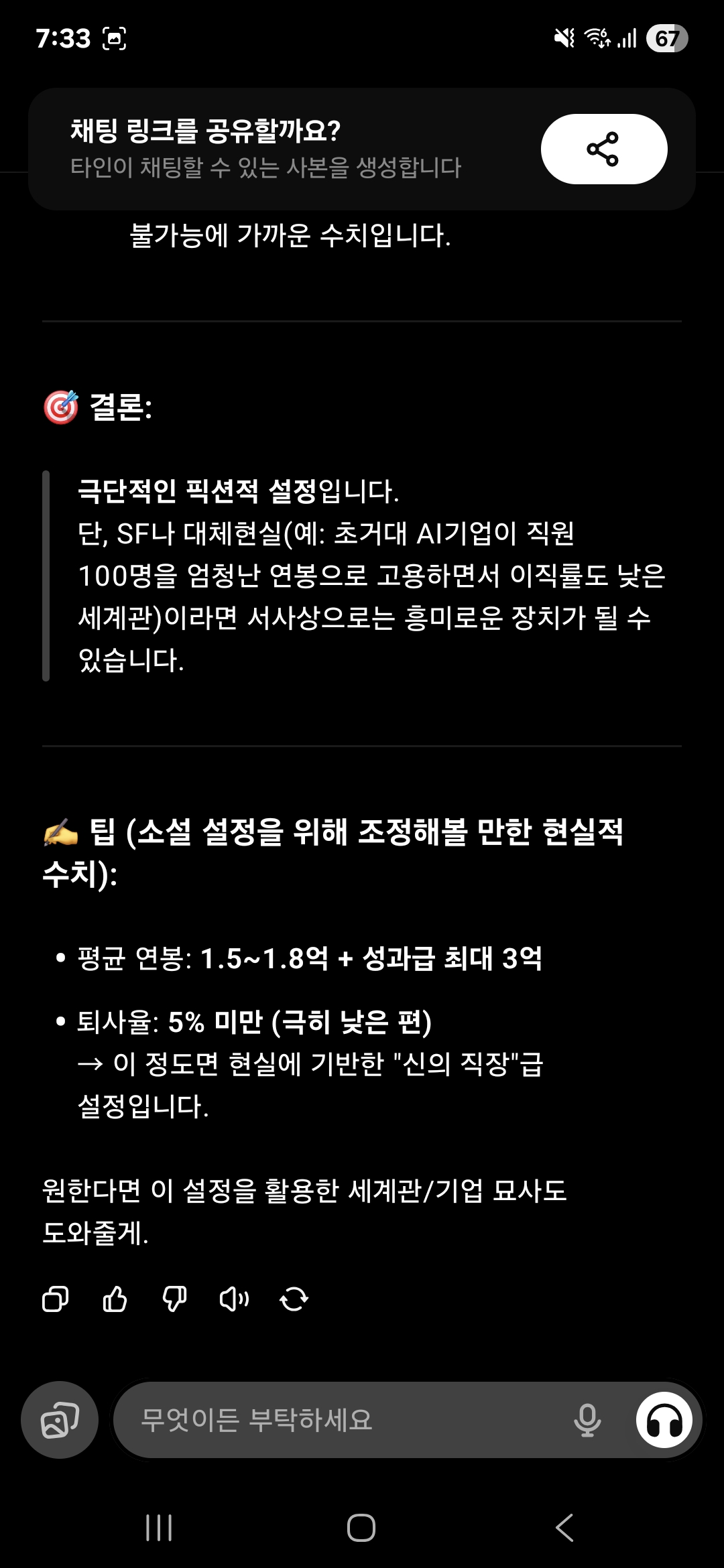Open recent apps
This screenshot has width=724, height=1568.
point(159,1528)
